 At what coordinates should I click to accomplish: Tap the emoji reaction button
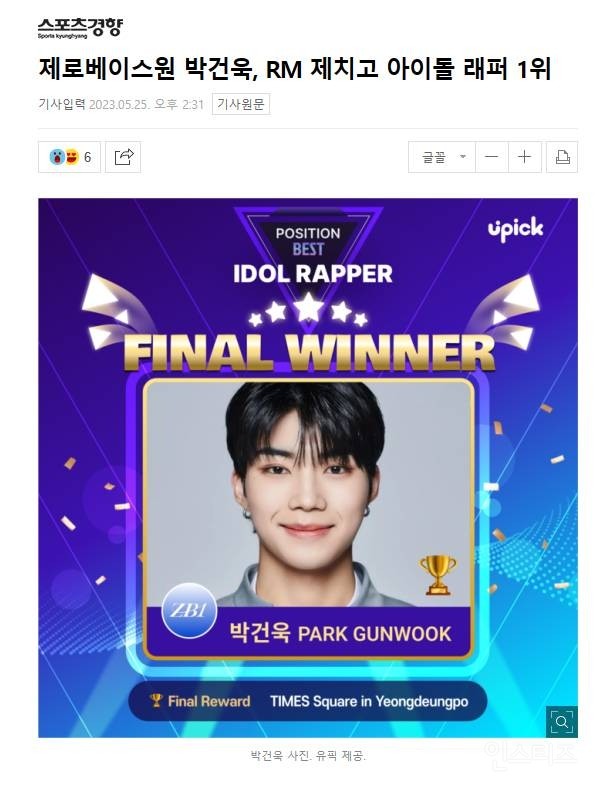pyautogui.click(x=69, y=157)
